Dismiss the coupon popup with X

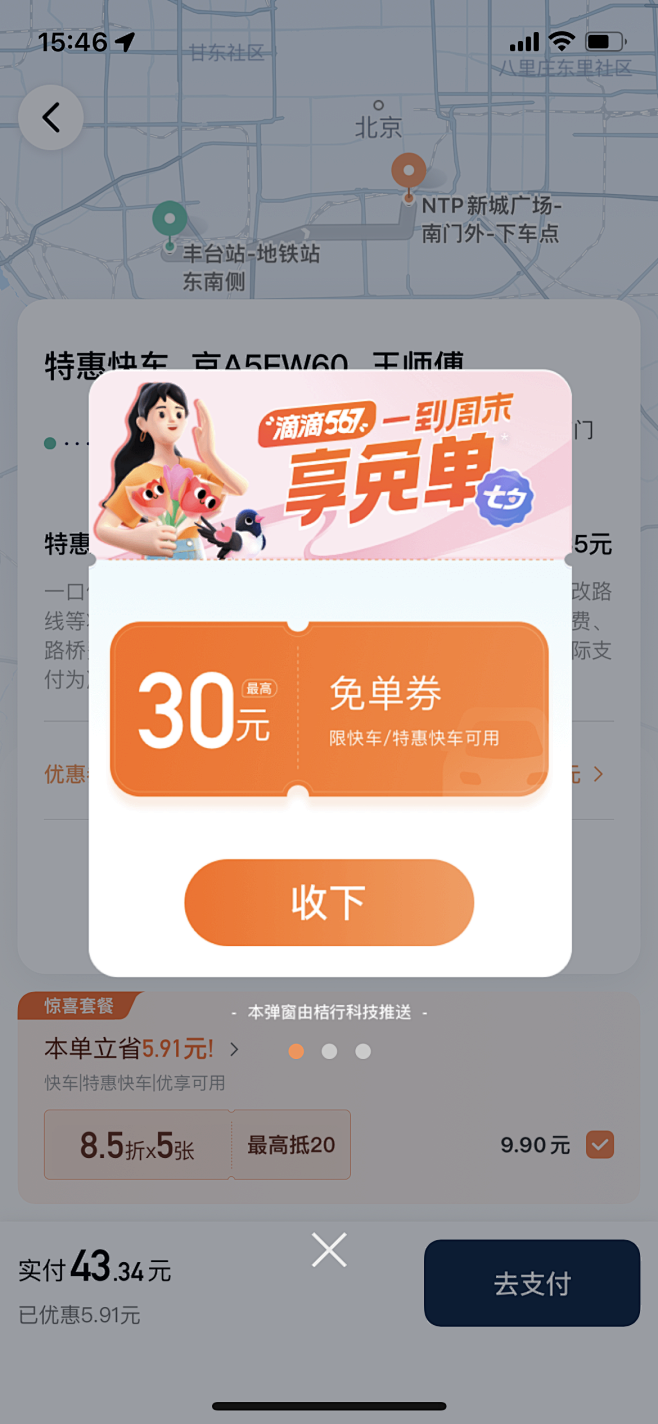click(329, 1250)
